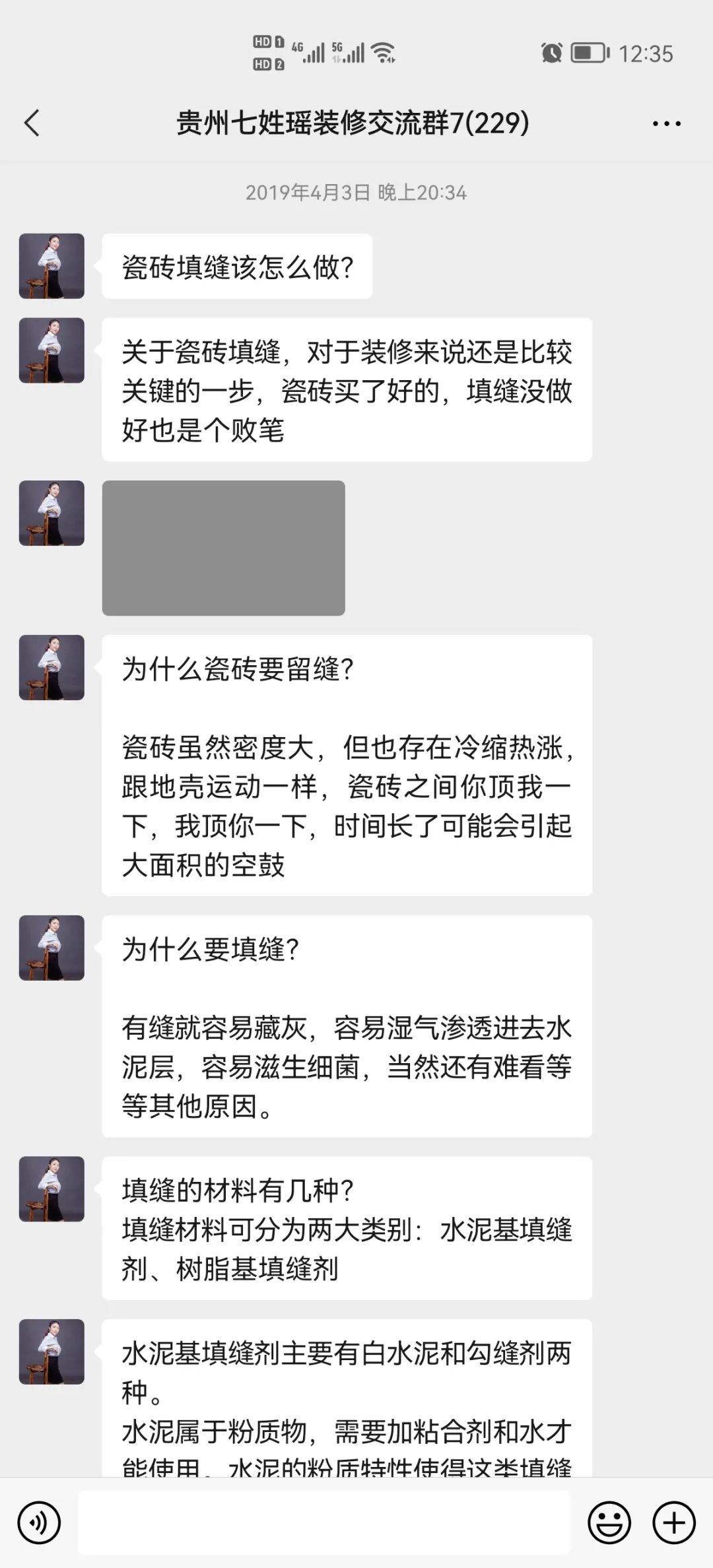Open the group chat's more options menu

666,123
